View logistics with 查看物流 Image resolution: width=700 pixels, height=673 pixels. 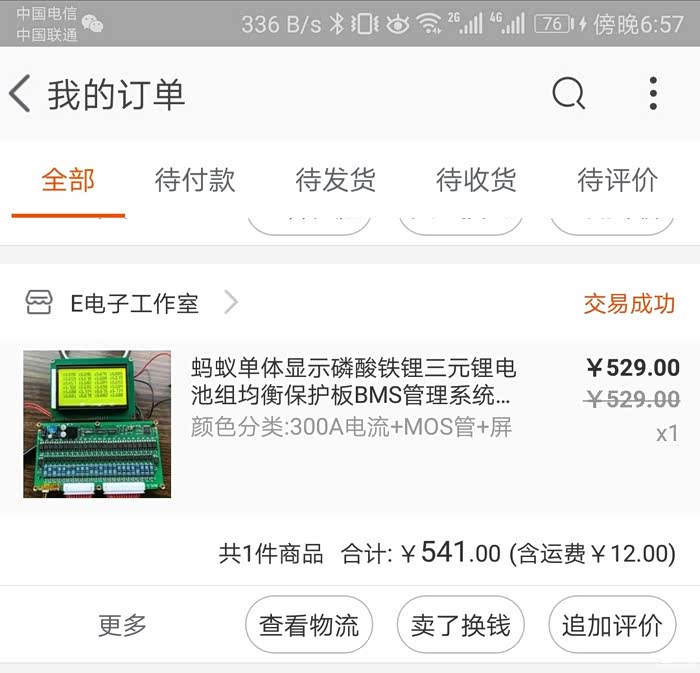(309, 626)
